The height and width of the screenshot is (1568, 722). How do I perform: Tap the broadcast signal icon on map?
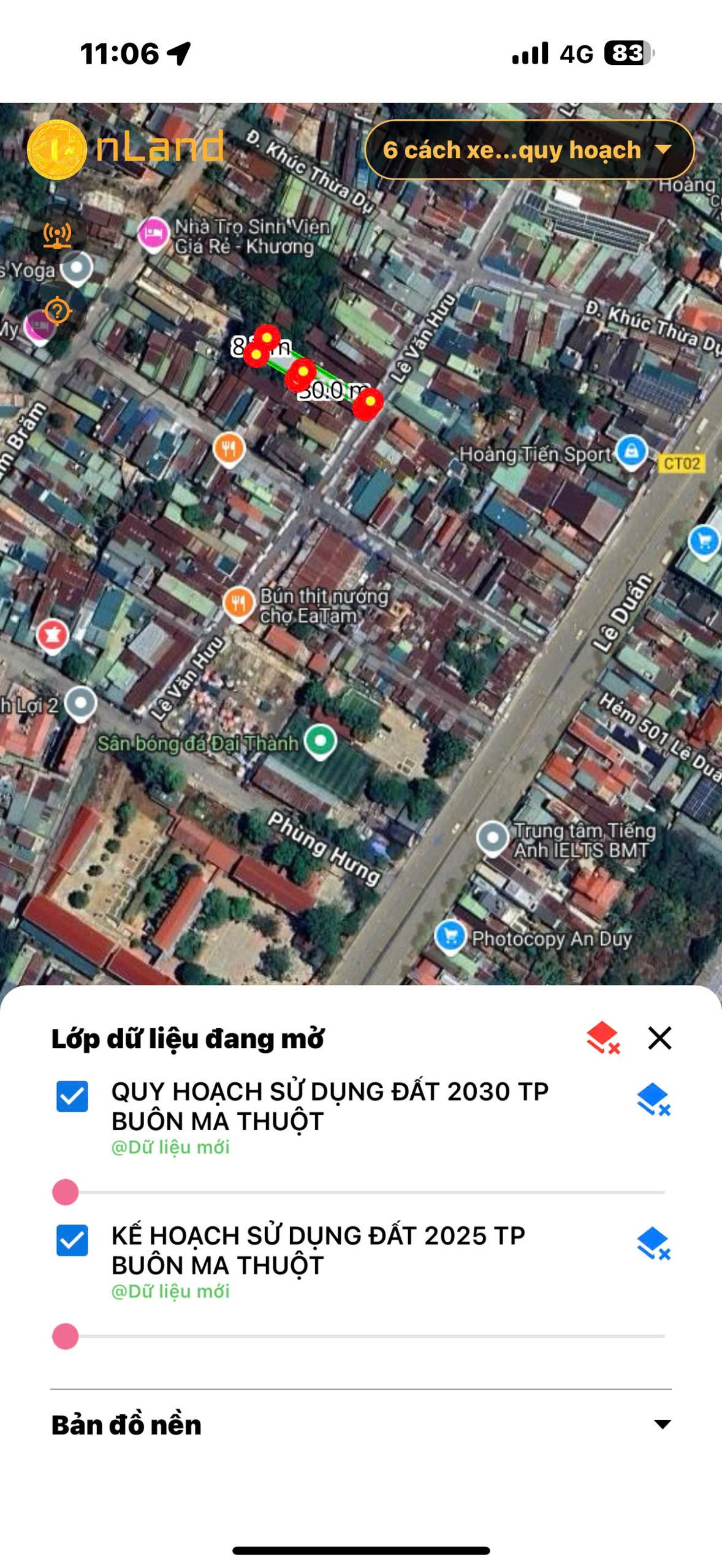[x=57, y=235]
